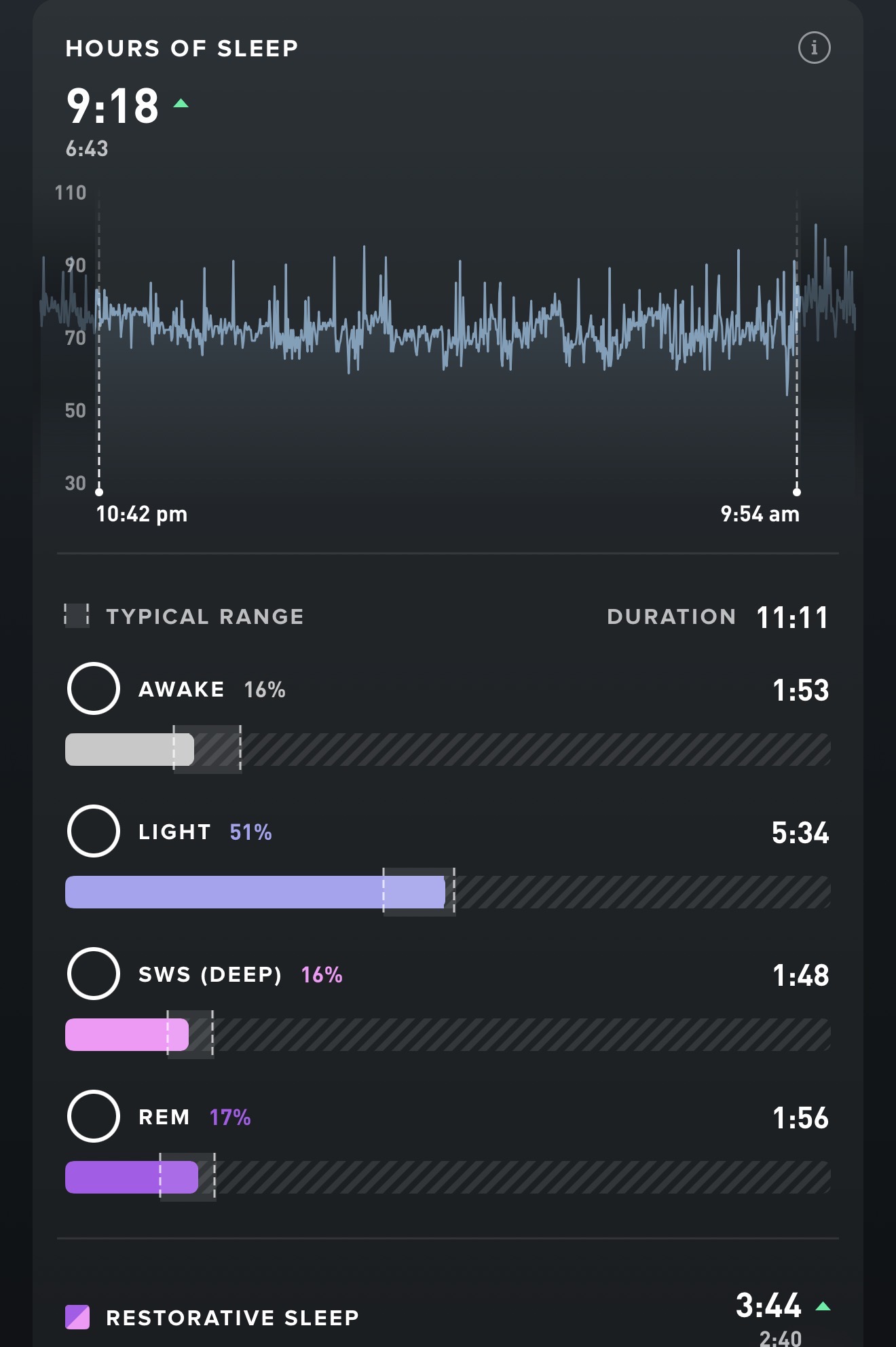Select the REM stage circle
This screenshot has width=896, height=1347.
[94, 1116]
